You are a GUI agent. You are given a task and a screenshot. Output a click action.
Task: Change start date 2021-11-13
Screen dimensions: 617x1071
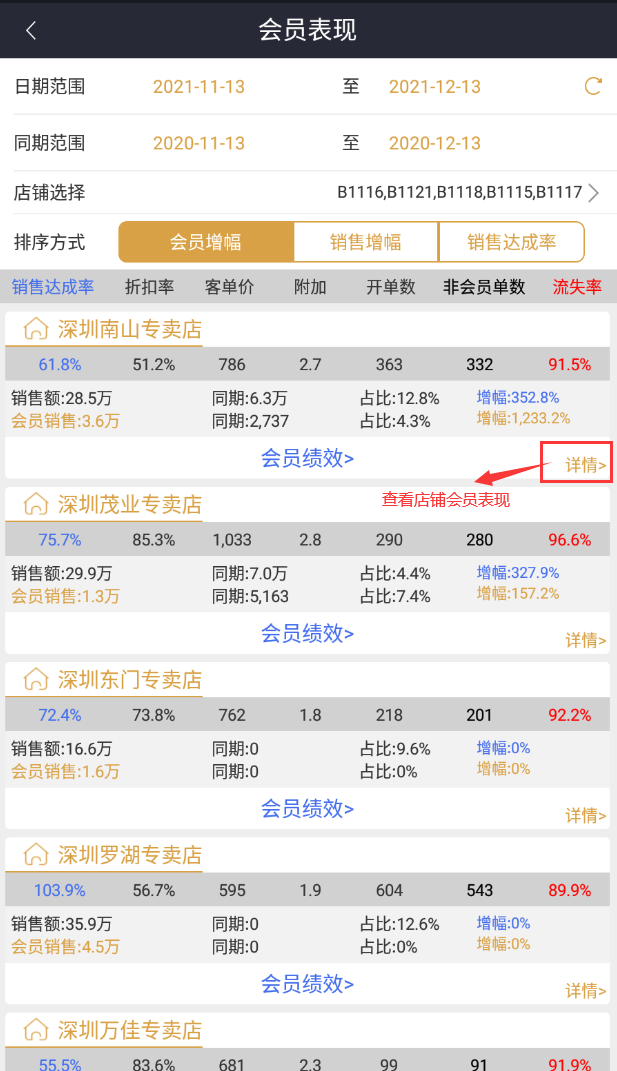(x=199, y=87)
